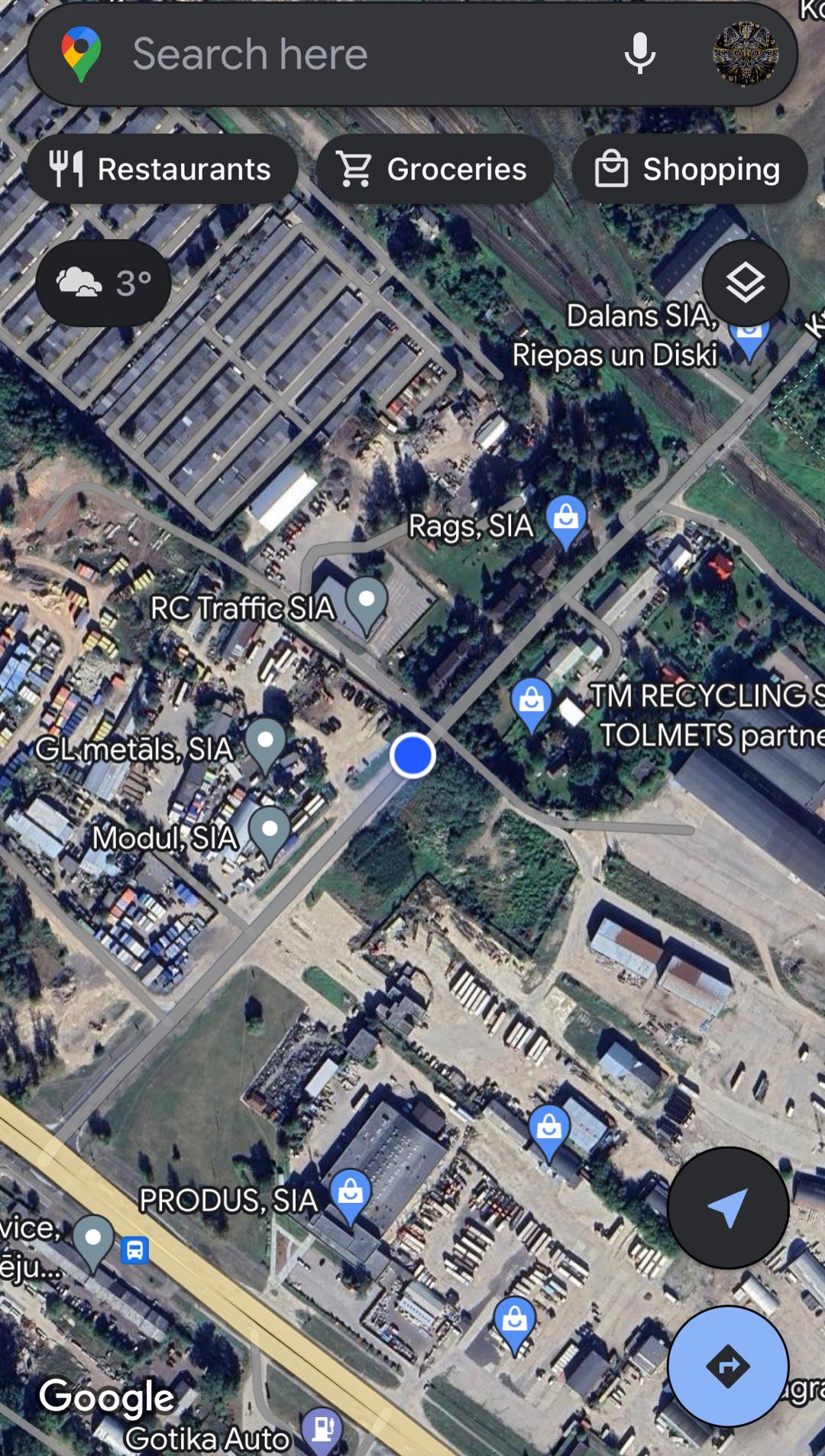Open the weather widget showing 3°
Image resolution: width=825 pixels, height=1456 pixels.
pos(104,284)
